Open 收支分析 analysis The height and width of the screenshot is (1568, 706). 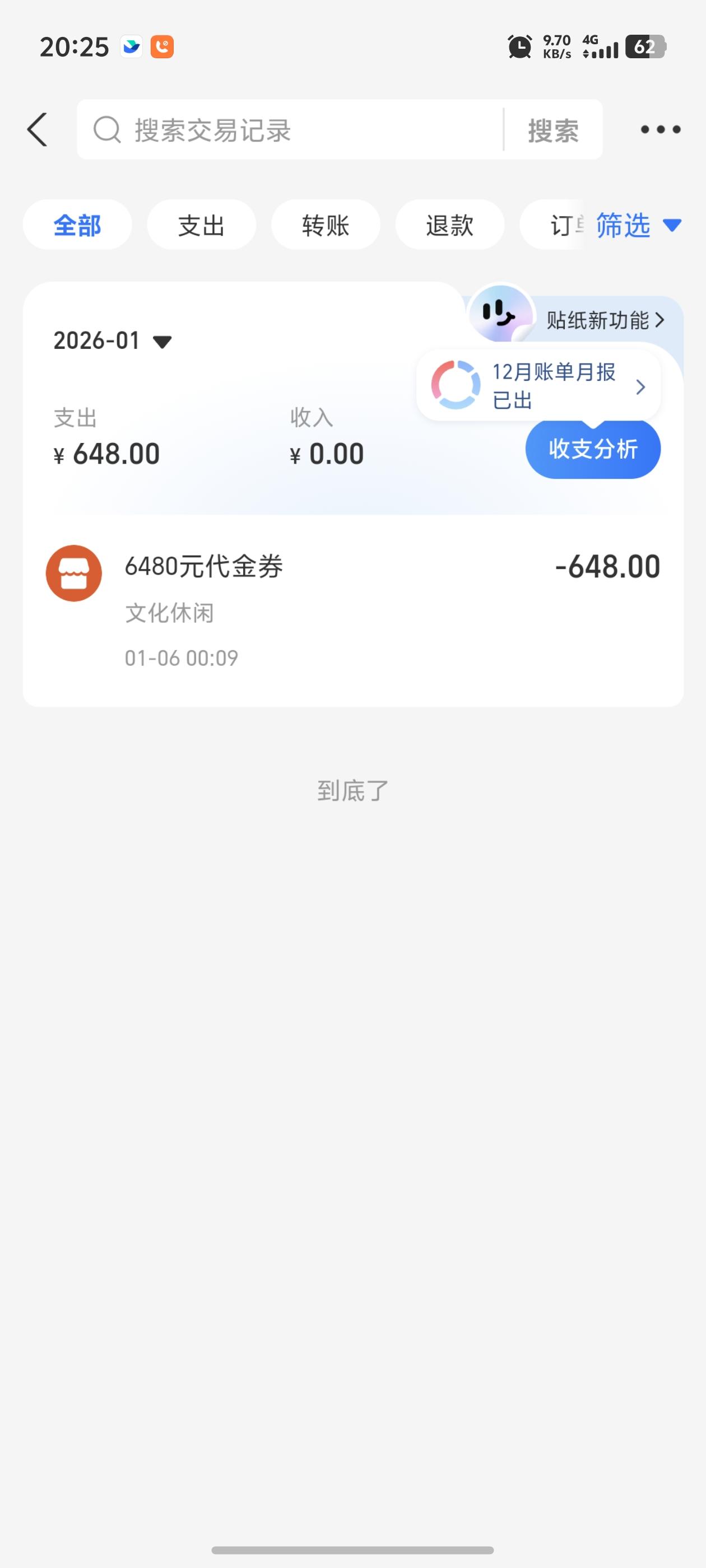point(593,449)
